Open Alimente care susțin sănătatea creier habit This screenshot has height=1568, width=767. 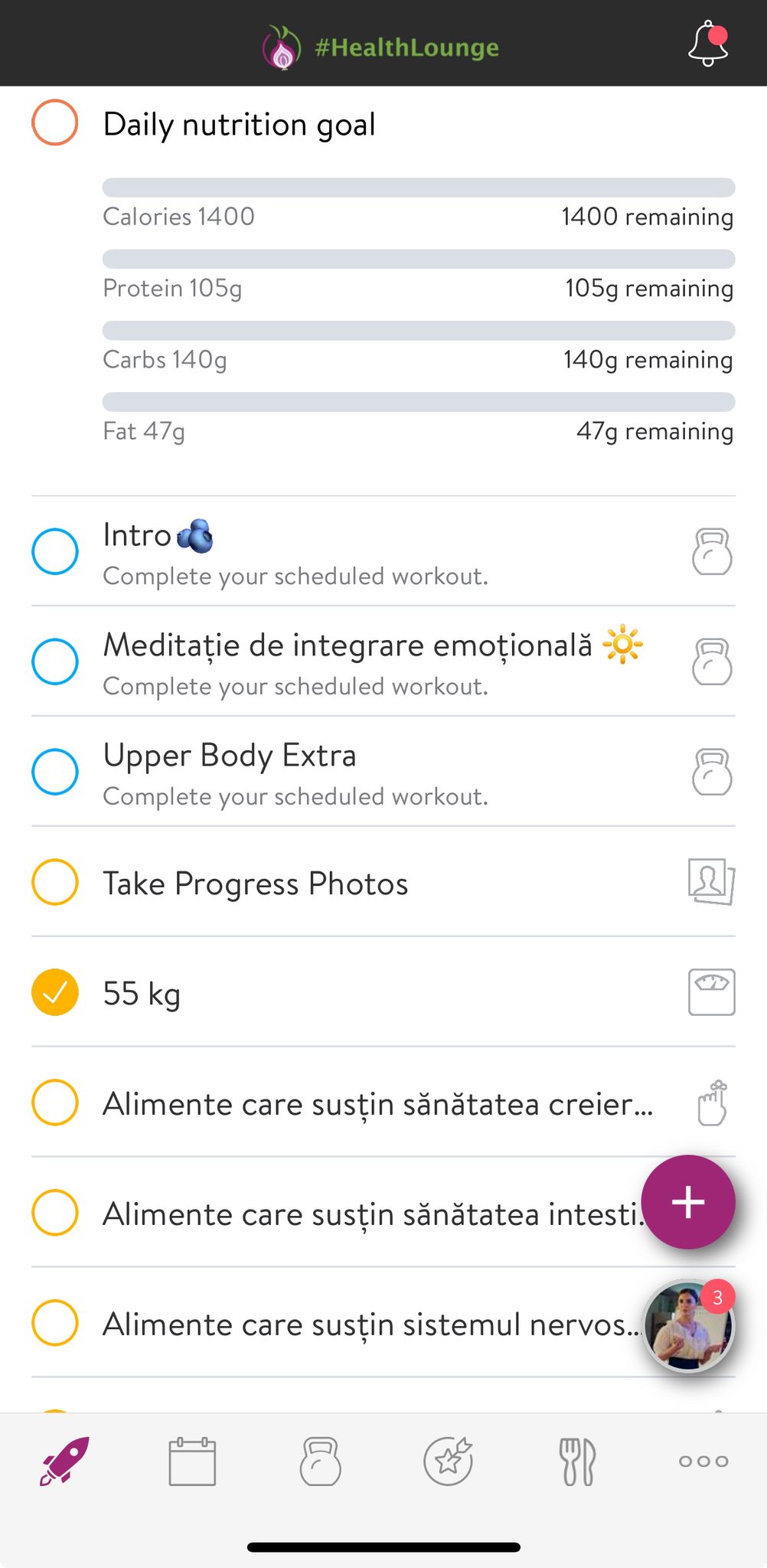(x=378, y=1104)
